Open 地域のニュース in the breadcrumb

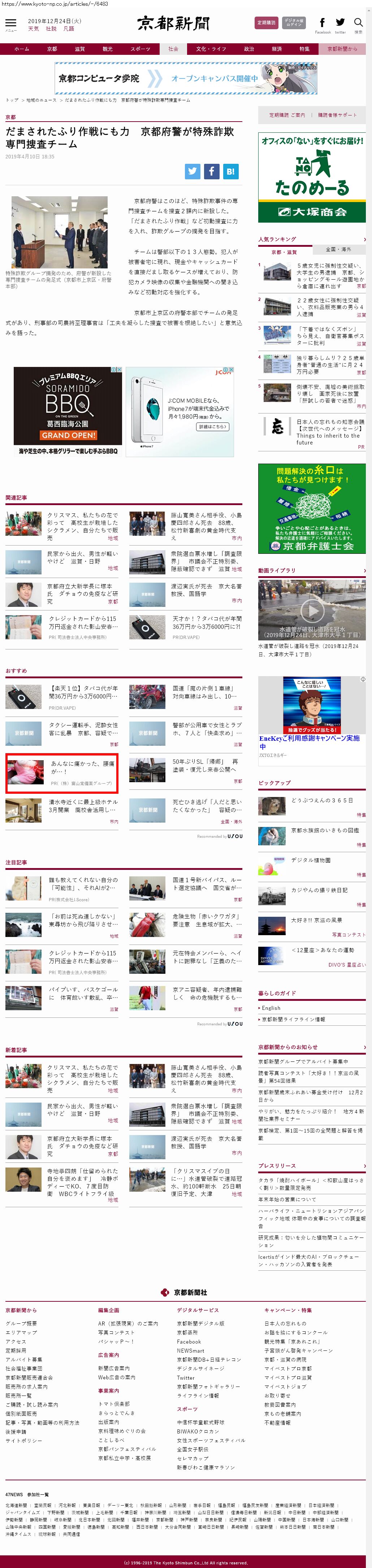[41, 100]
